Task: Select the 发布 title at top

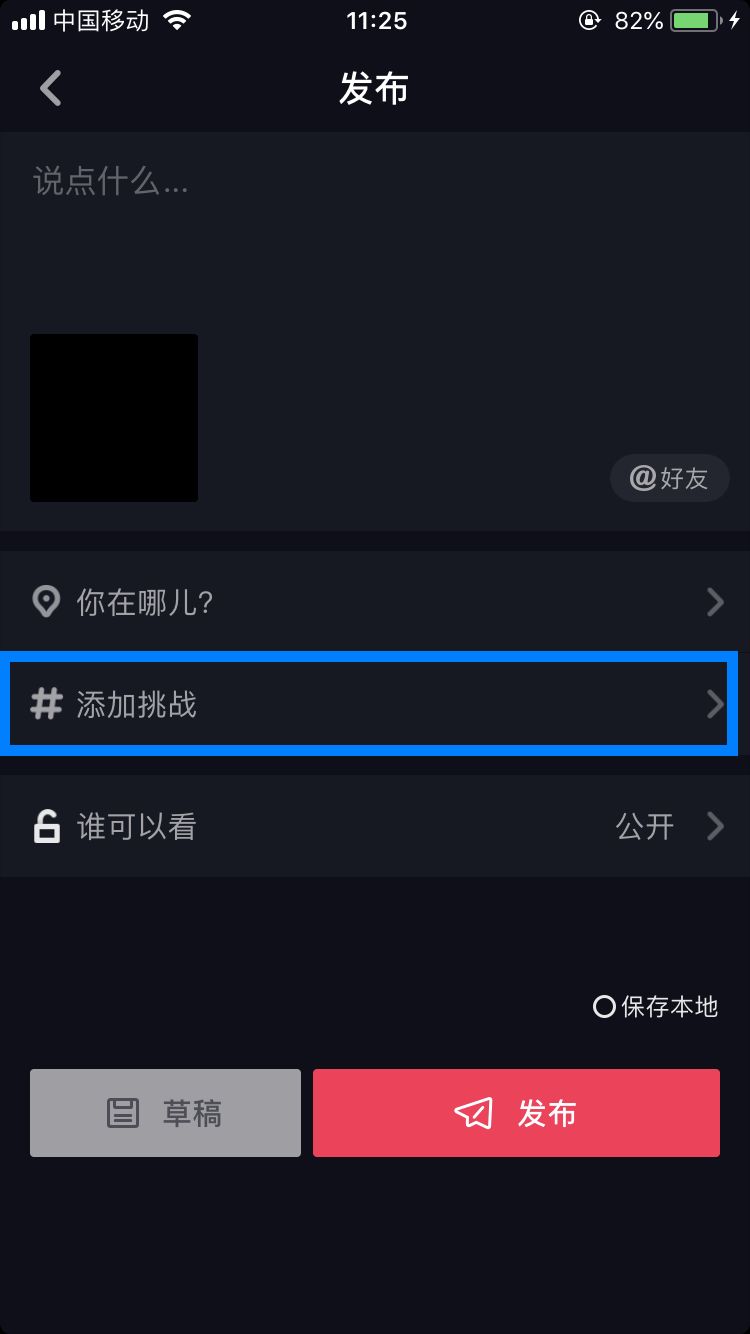Action: [375, 88]
